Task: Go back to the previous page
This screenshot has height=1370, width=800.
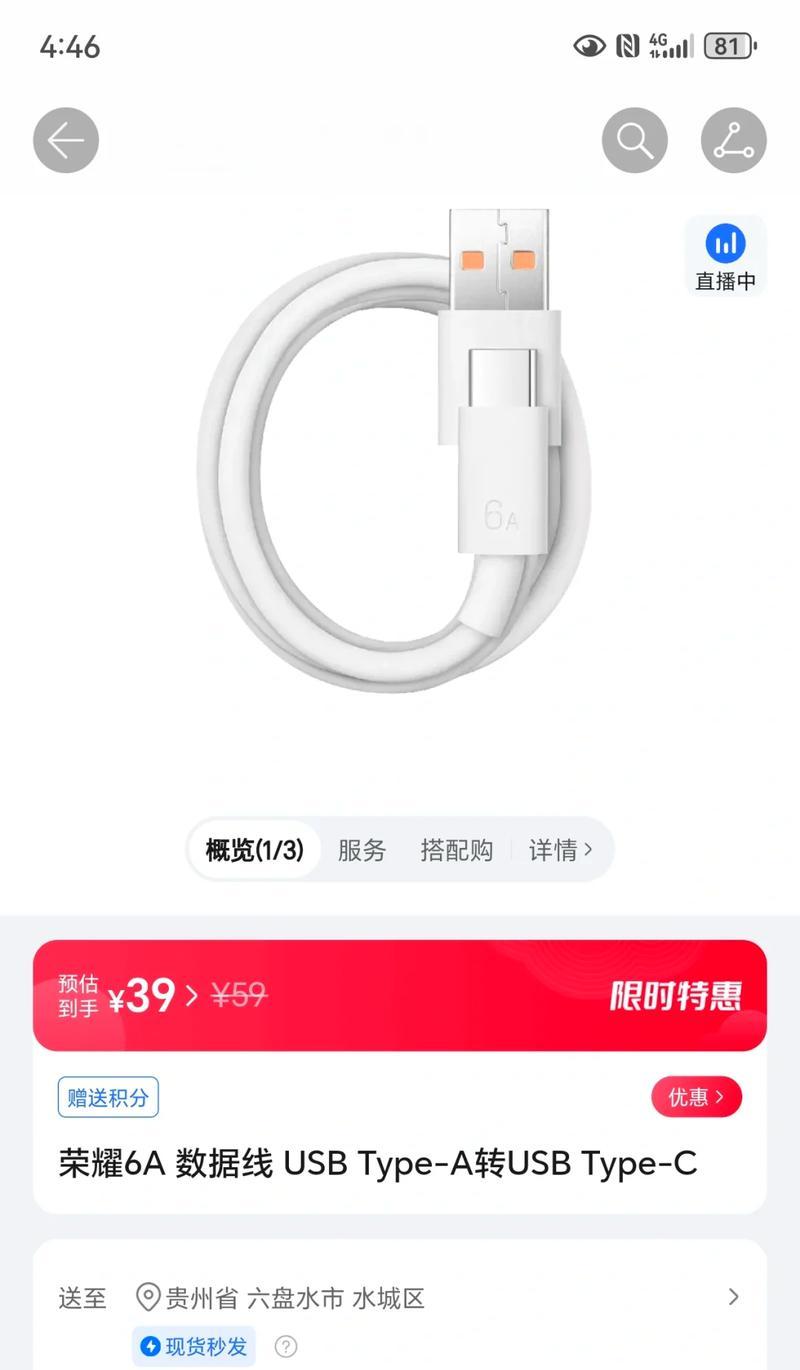Action: click(x=66, y=140)
